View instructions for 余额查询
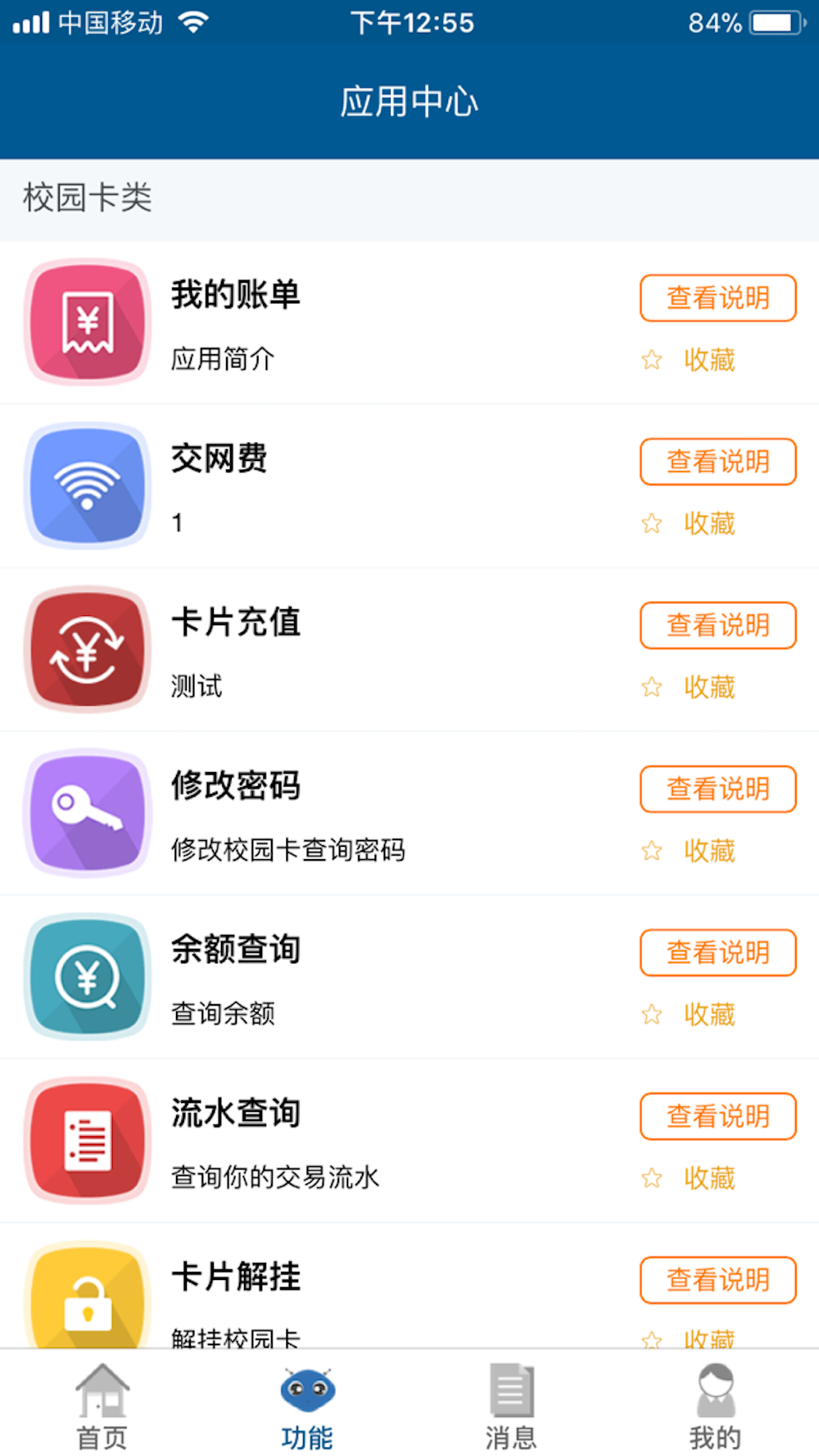 pyautogui.click(x=717, y=953)
